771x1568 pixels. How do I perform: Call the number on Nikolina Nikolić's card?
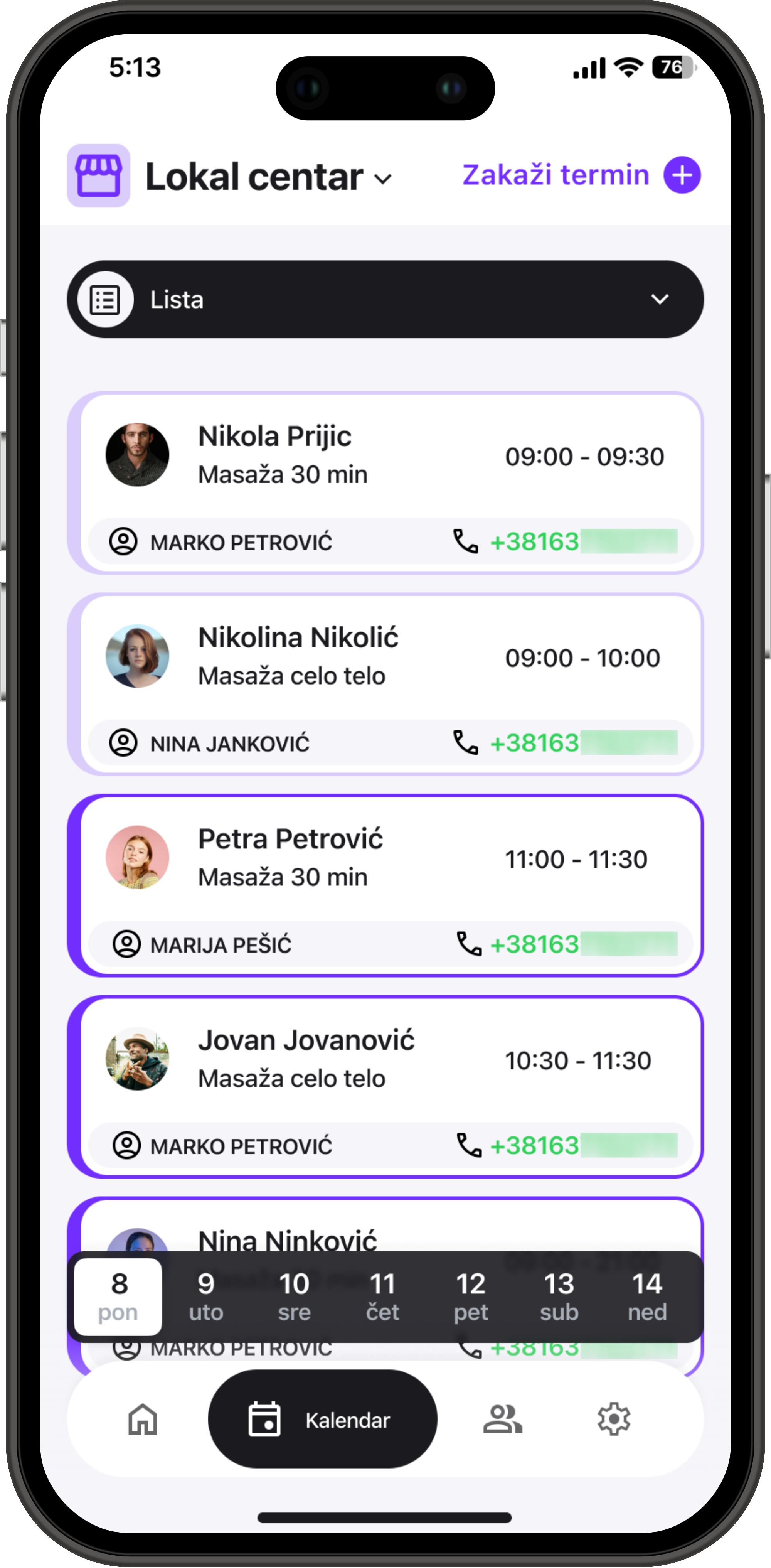coord(565,743)
